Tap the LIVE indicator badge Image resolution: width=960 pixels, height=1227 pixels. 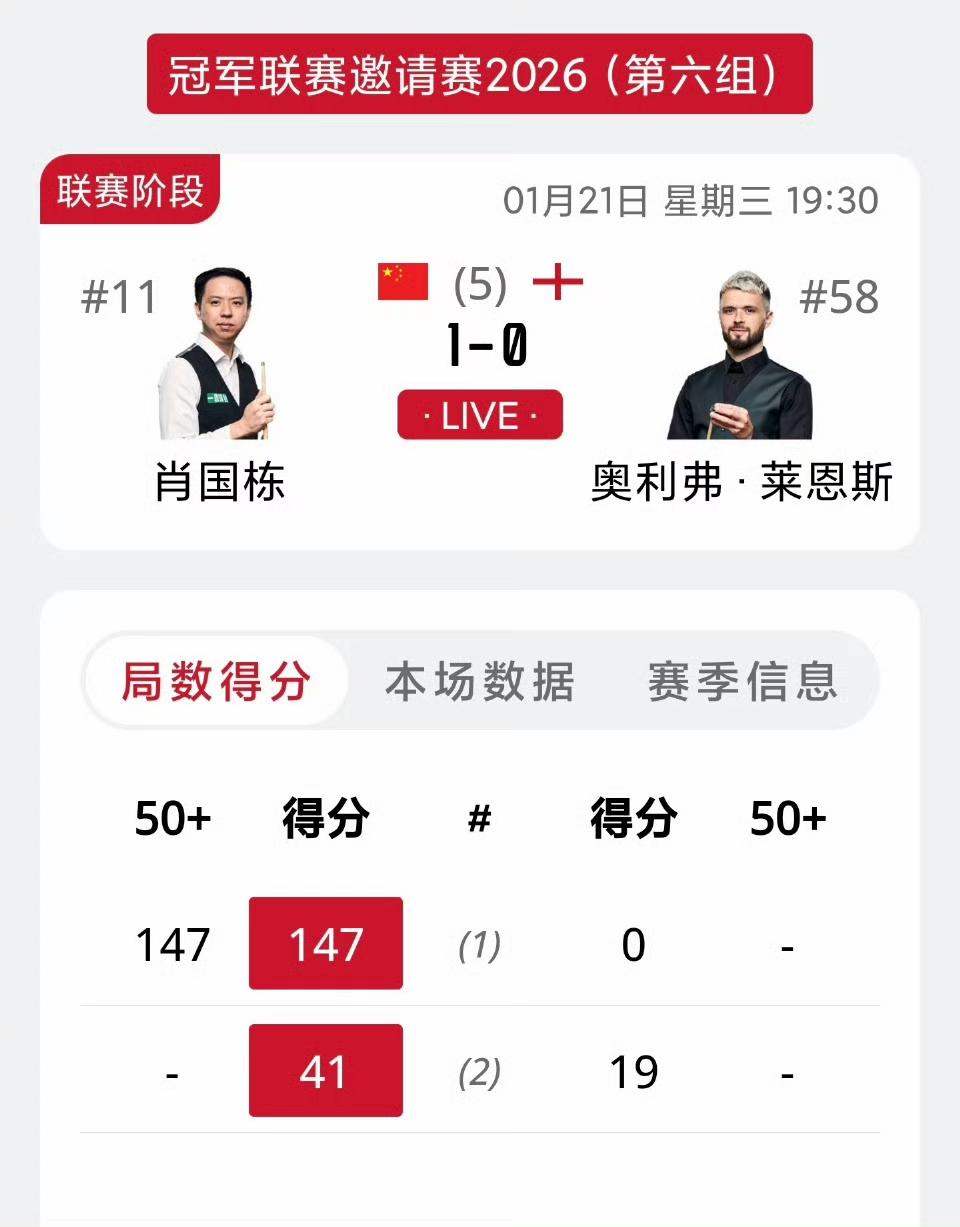[x=479, y=415]
